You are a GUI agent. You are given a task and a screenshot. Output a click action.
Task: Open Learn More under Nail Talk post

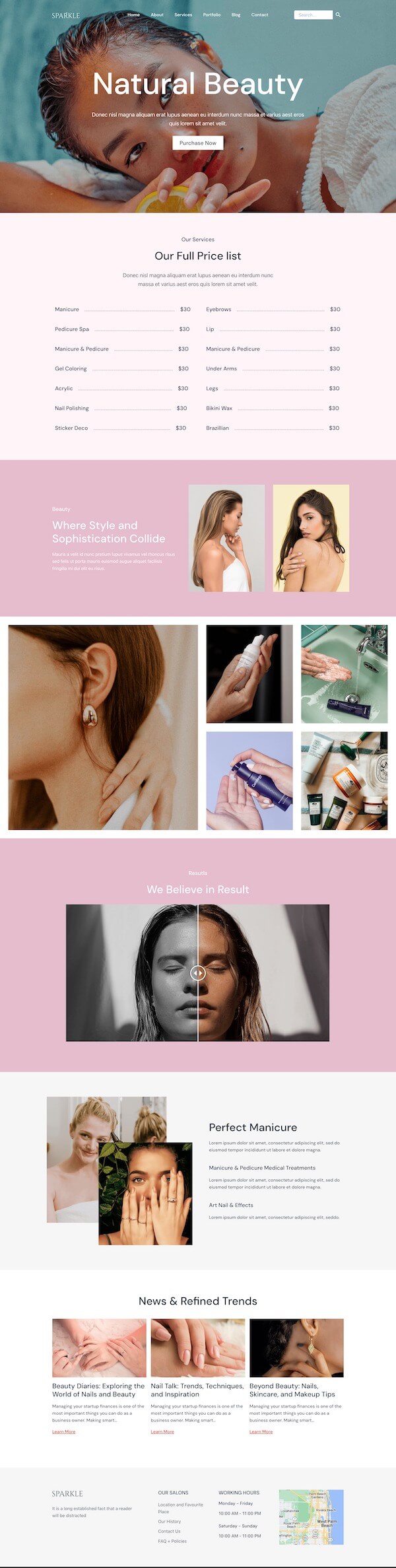click(x=162, y=1431)
